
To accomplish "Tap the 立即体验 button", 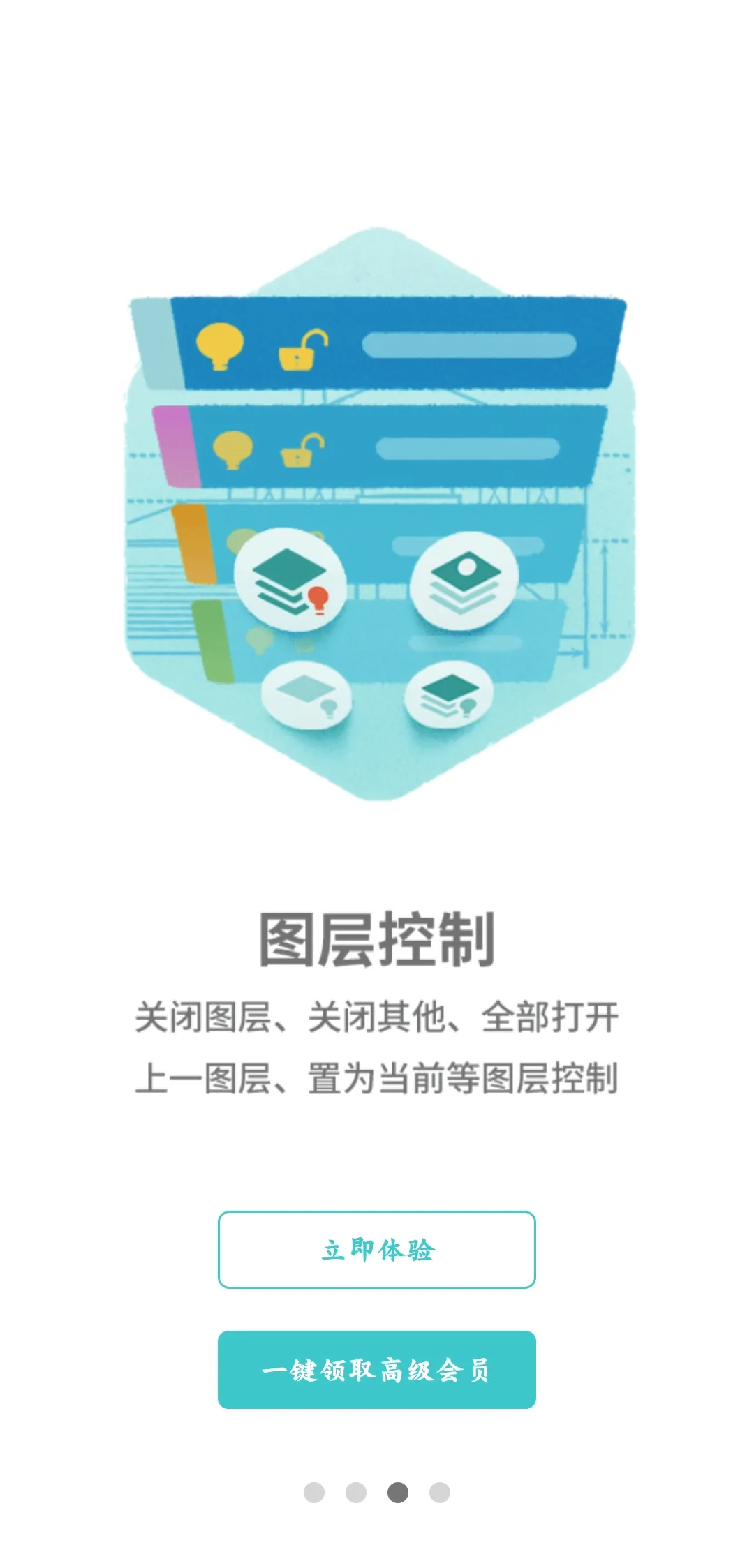I will point(377,1249).
